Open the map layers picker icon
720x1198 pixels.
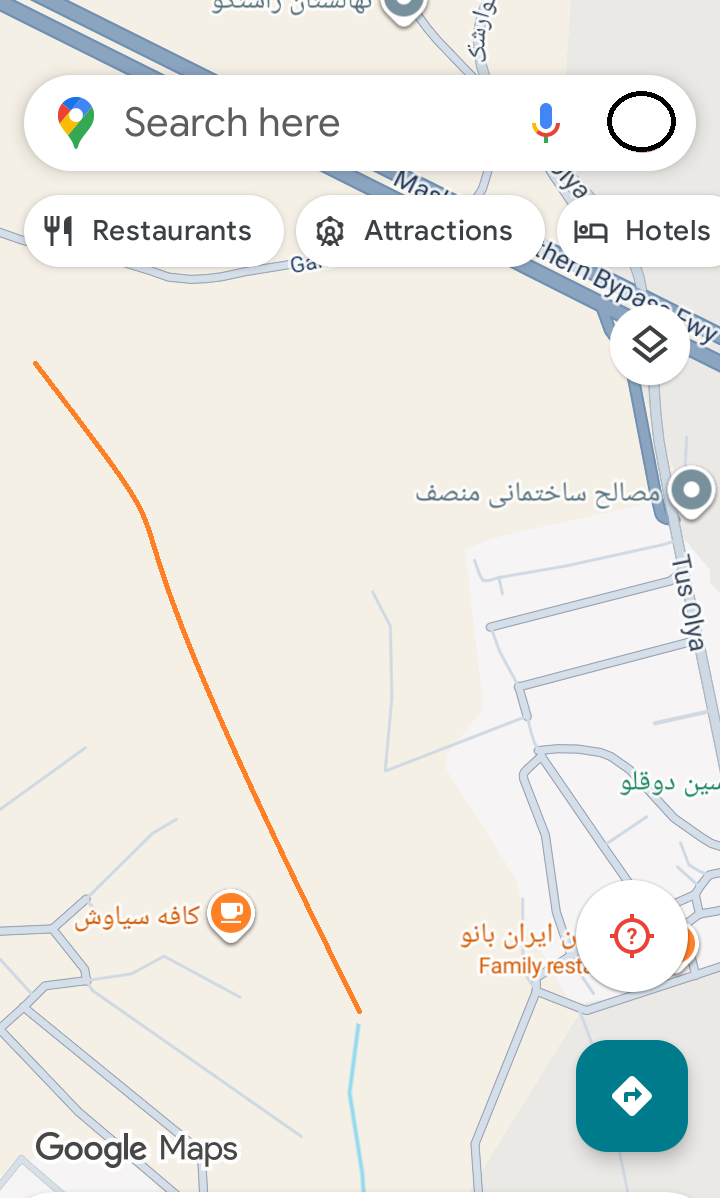649,344
